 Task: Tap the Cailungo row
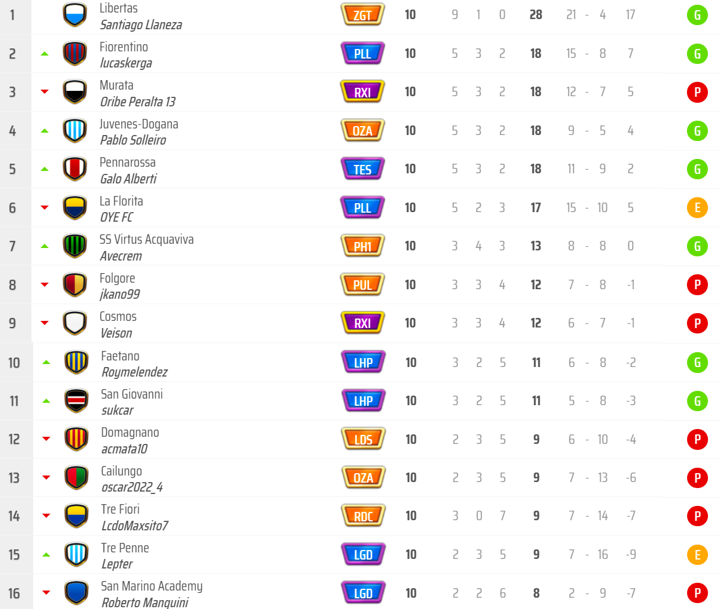pyautogui.click(x=122, y=471)
